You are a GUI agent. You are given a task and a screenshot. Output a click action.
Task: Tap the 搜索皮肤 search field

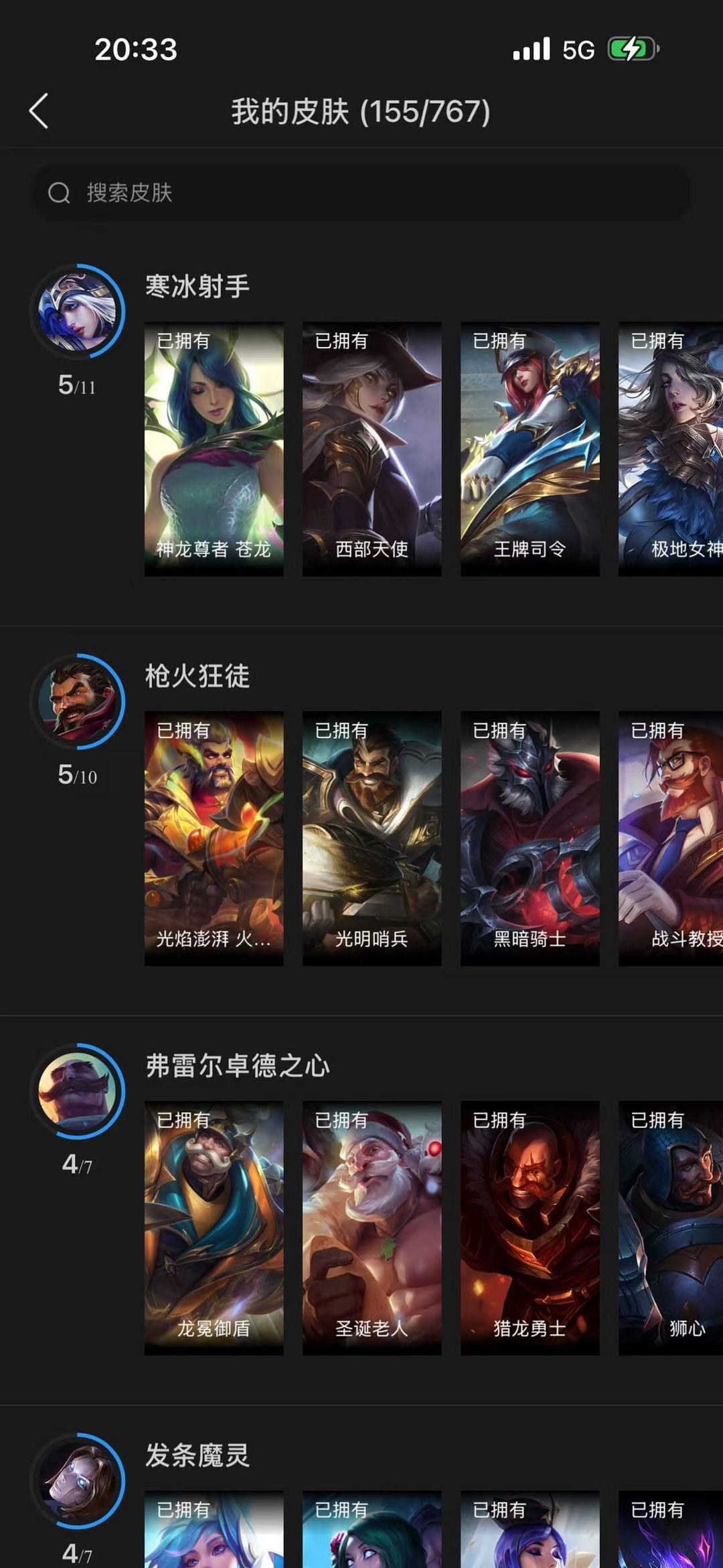(361, 193)
